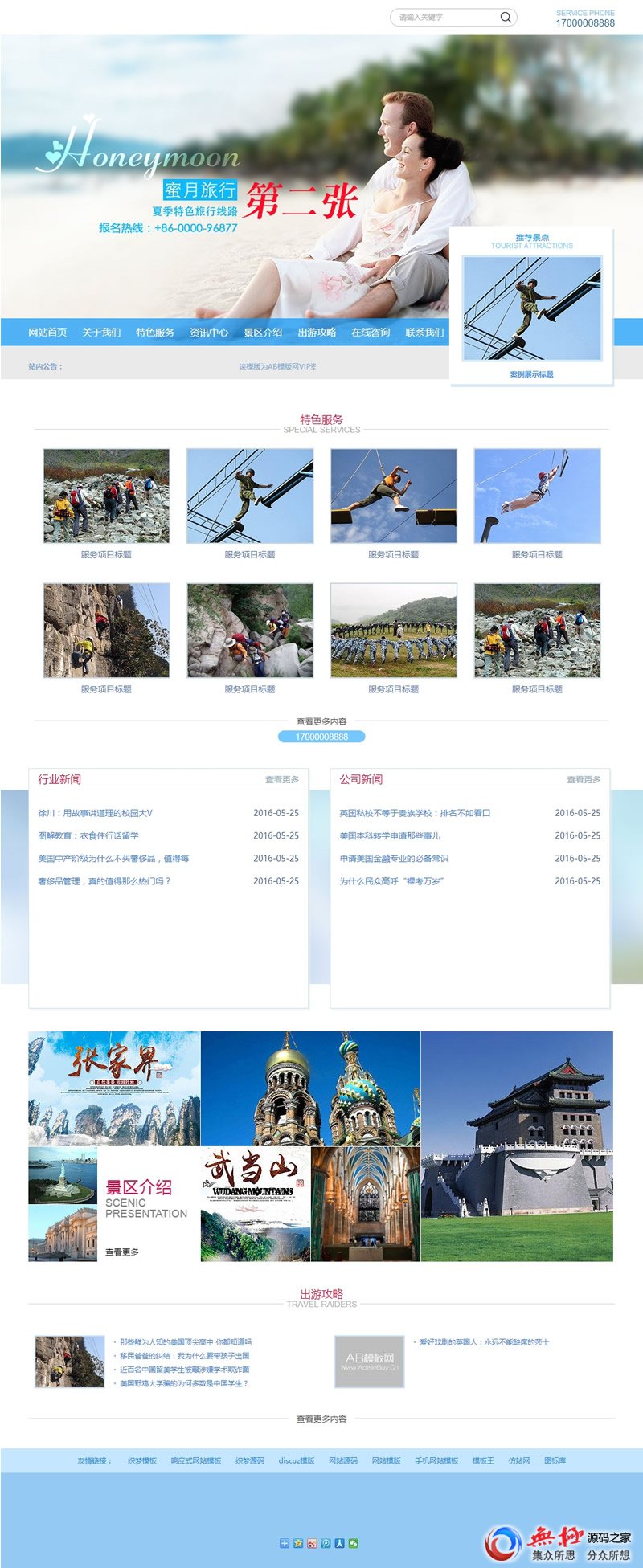Tap the 查看更多 link in 行业新闻
The image size is (643, 1568).
(282, 780)
